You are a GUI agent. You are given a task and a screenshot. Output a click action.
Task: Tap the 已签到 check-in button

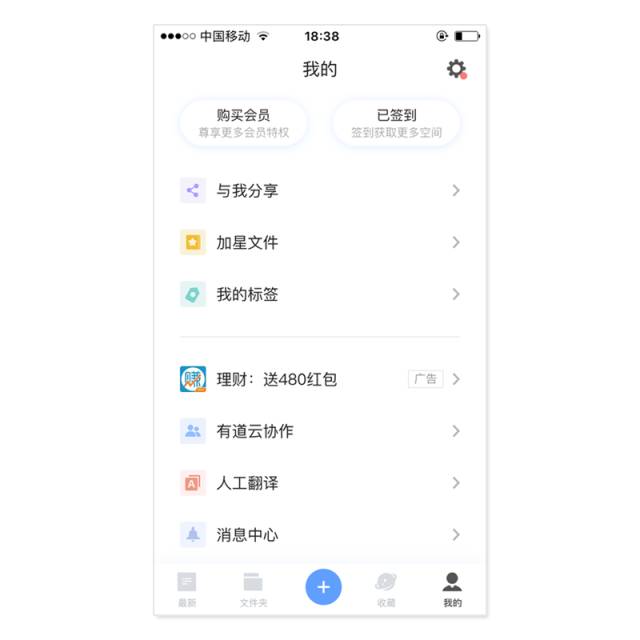tap(396, 123)
